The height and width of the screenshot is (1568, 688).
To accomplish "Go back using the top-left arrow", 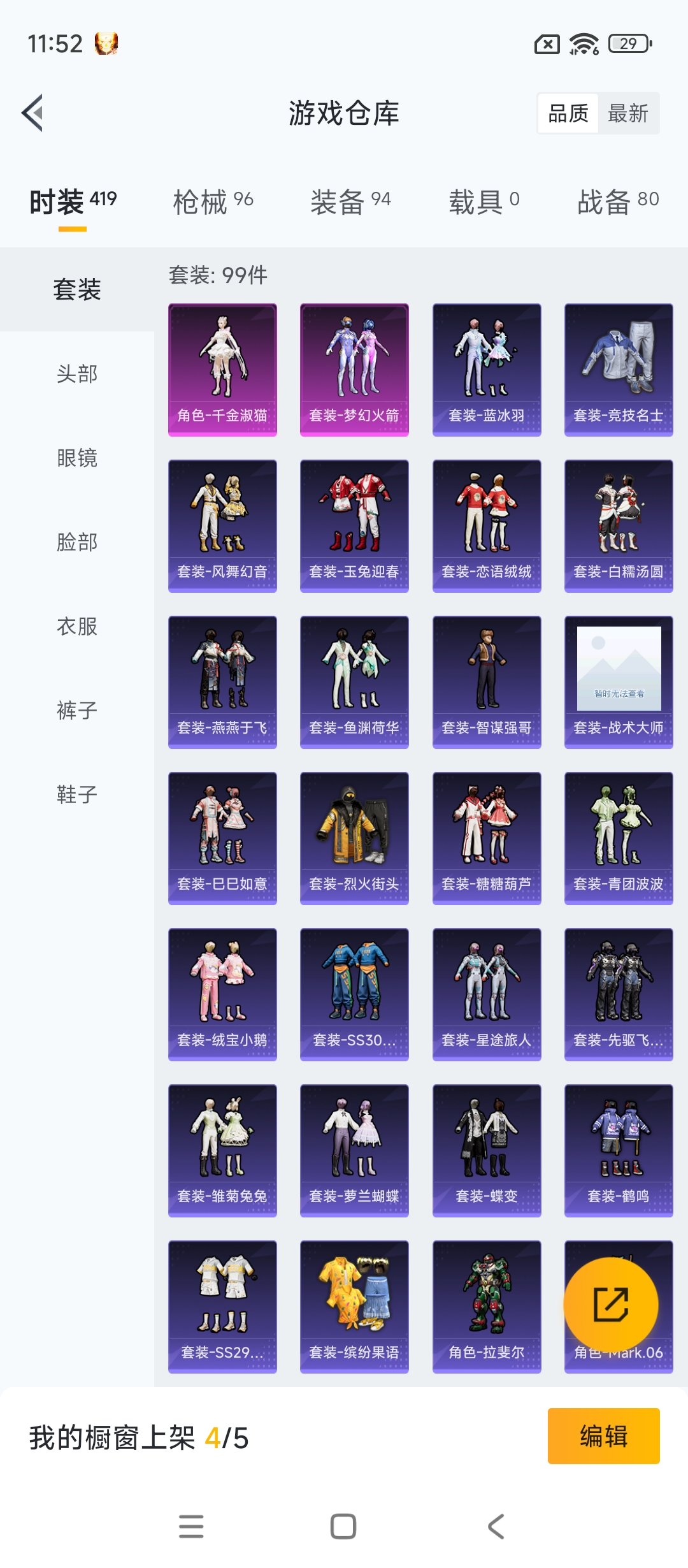I will pos(33,113).
